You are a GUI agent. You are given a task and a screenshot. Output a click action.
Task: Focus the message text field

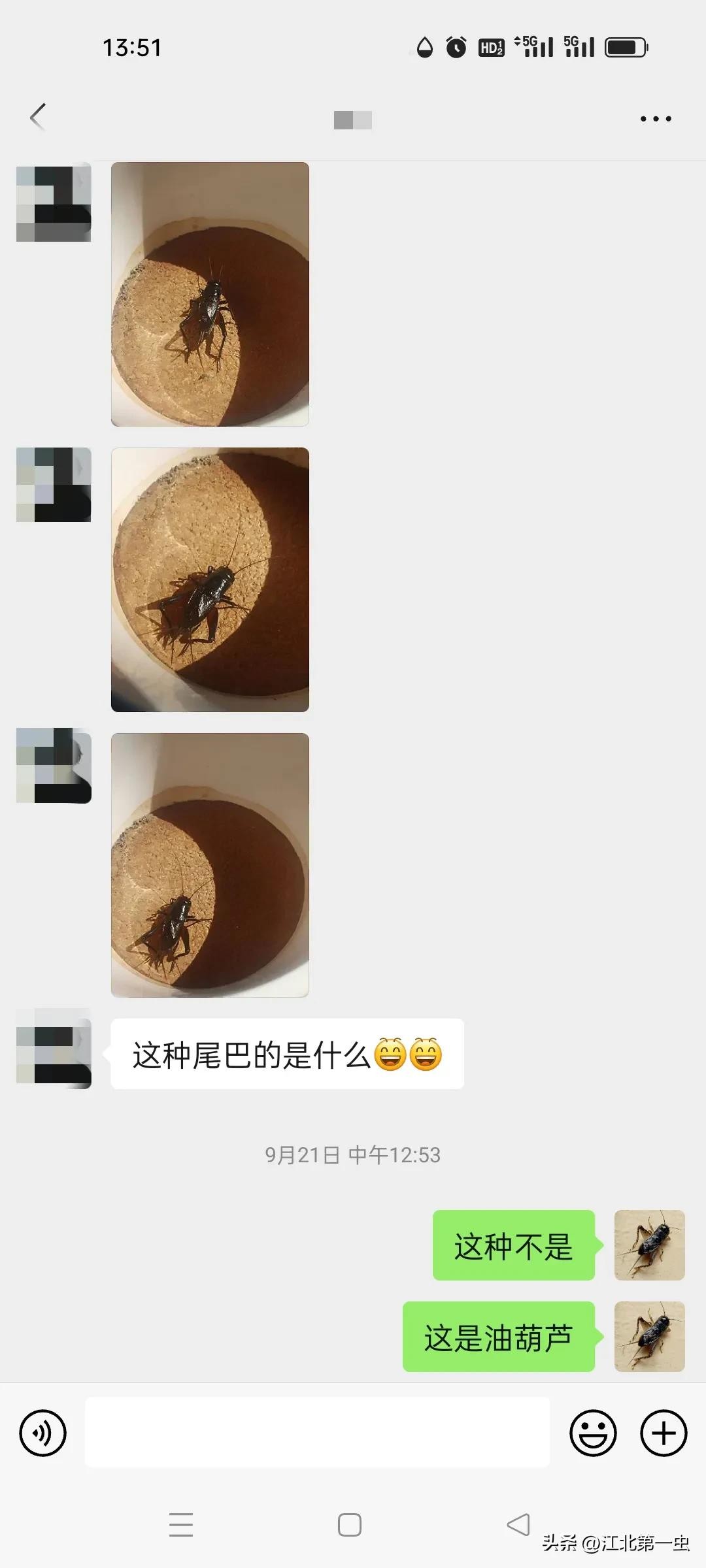(317, 1432)
